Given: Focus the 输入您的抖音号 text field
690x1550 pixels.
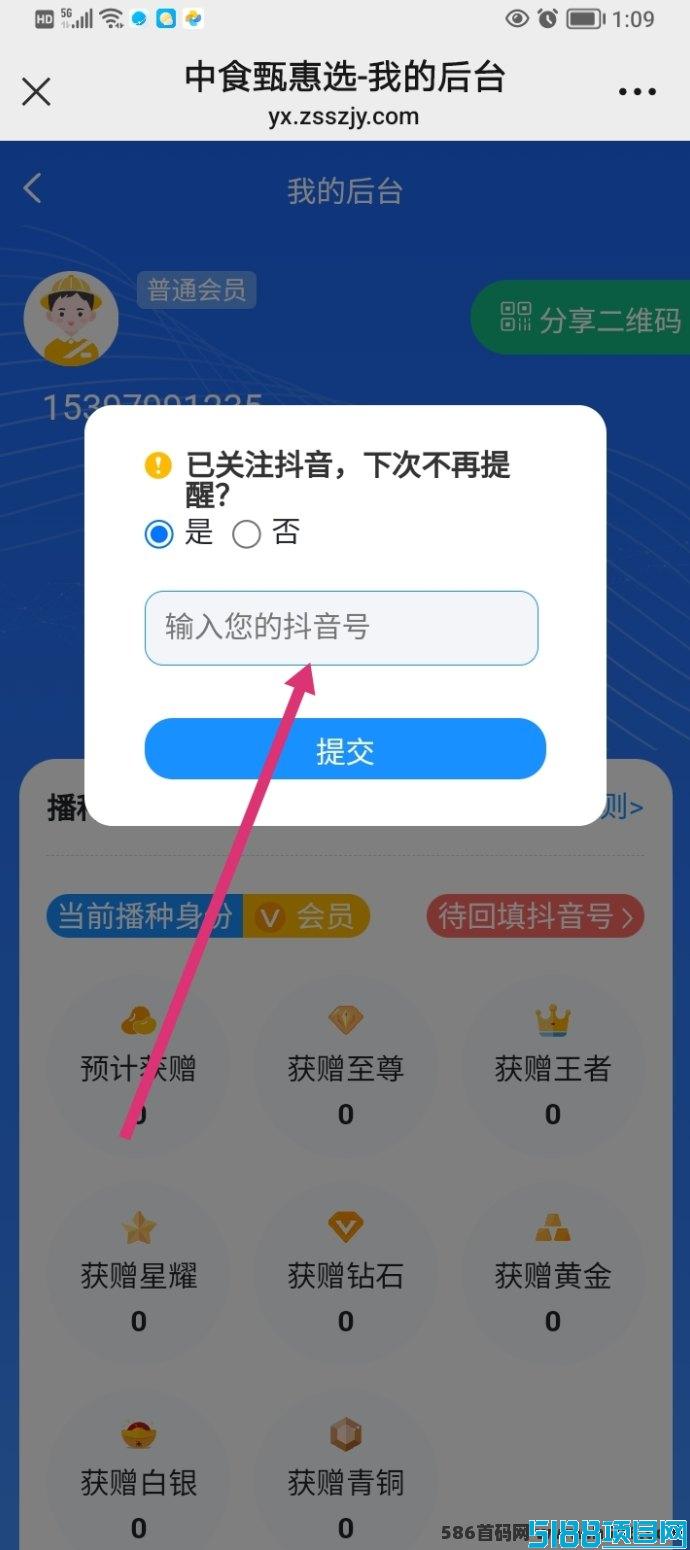Looking at the screenshot, I should (x=342, y=628).
